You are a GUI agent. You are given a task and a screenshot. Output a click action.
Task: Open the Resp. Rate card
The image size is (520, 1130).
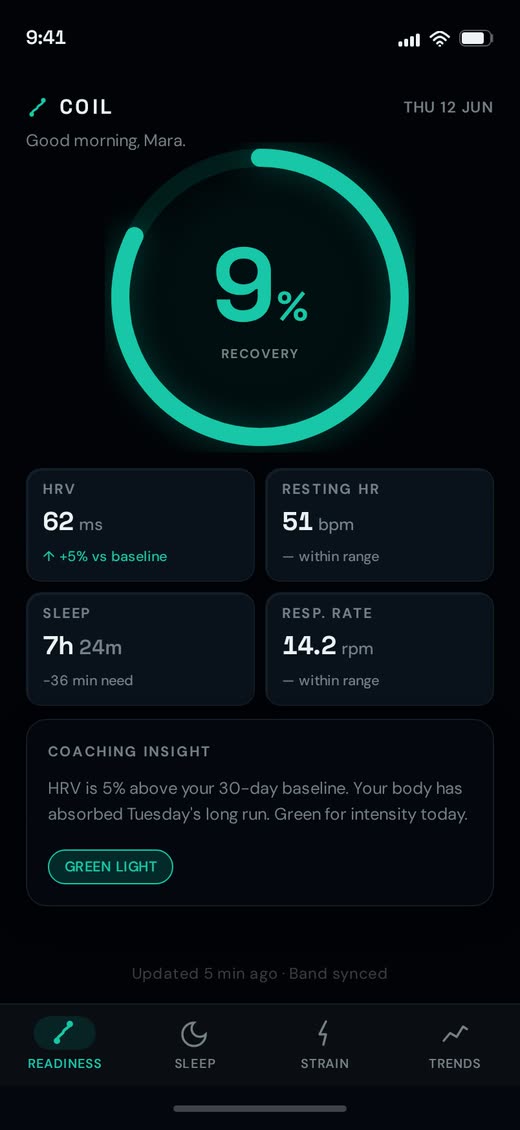click(x=380, y=649)
